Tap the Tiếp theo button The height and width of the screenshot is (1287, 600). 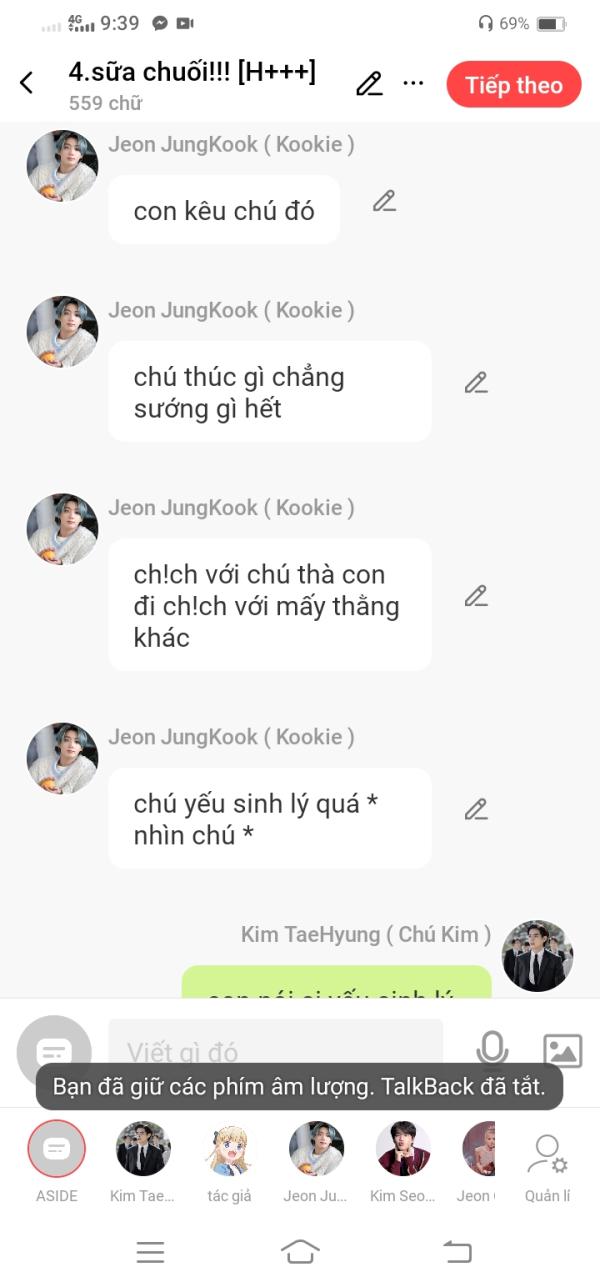click(x=514, y=85)
